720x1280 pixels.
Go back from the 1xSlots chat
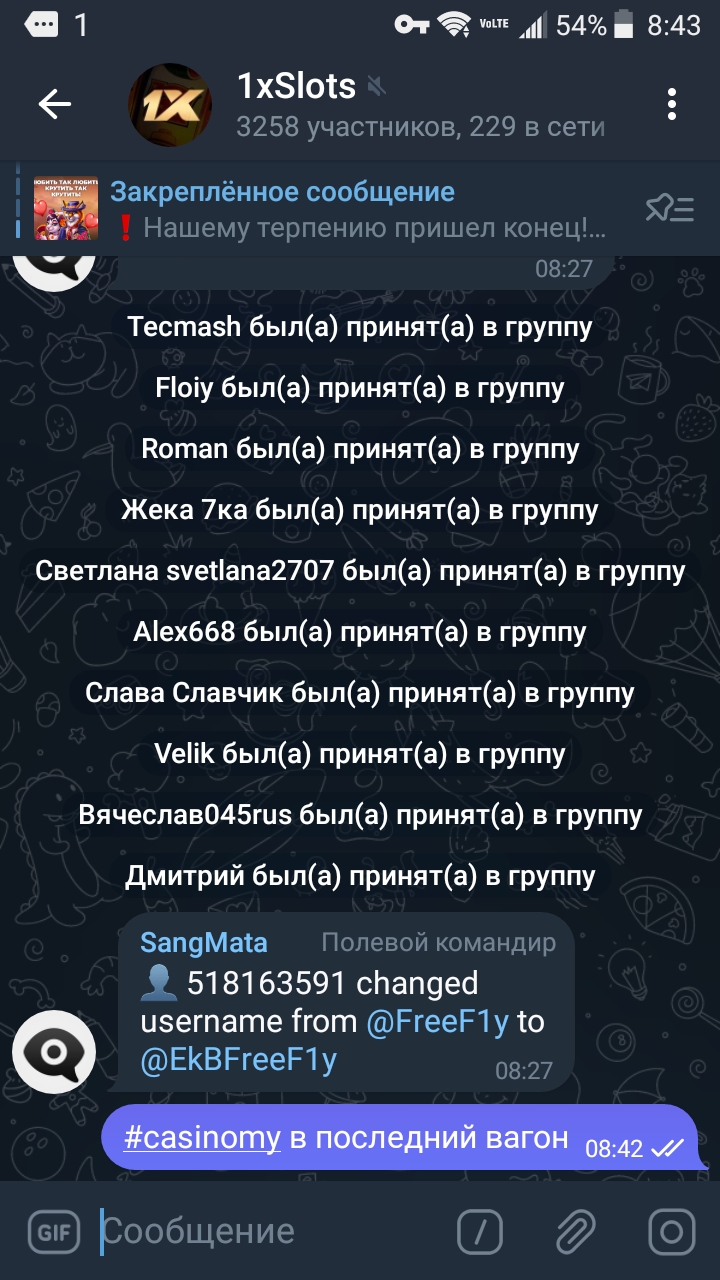[x=54, y=104]
